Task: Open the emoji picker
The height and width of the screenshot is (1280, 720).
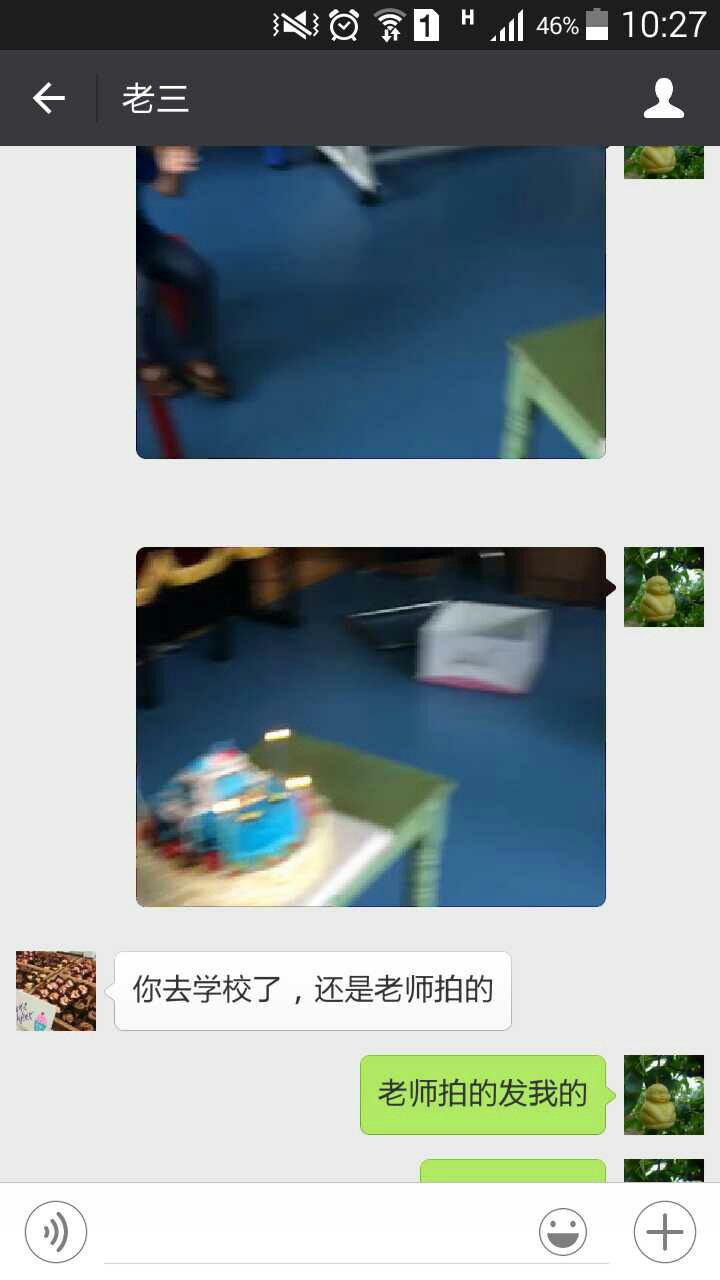Action: [x=563, y=1232]
